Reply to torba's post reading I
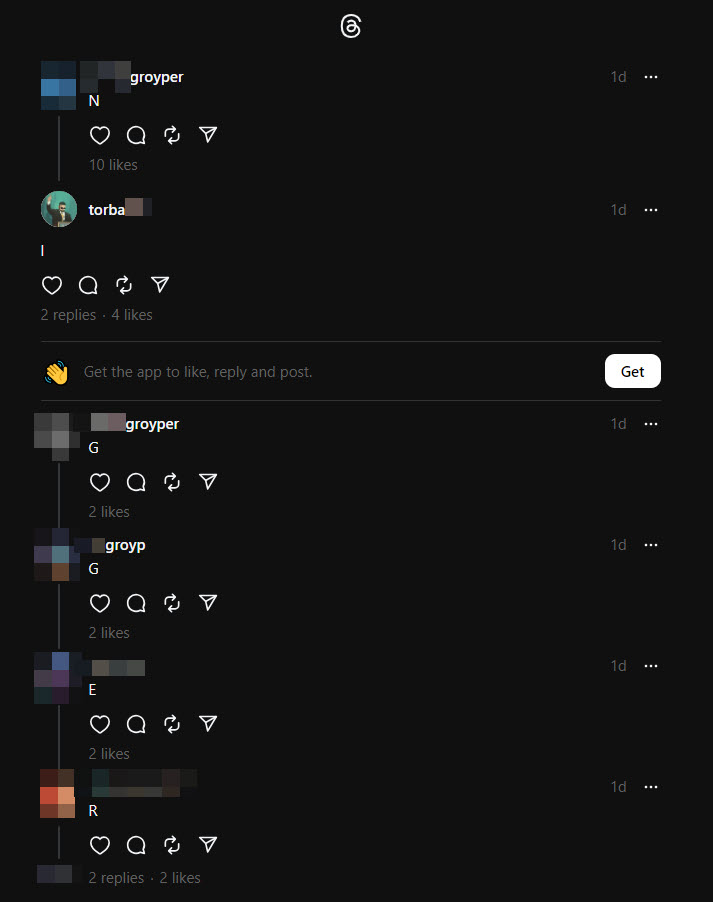The image size is (713, 902). (88, 285)
